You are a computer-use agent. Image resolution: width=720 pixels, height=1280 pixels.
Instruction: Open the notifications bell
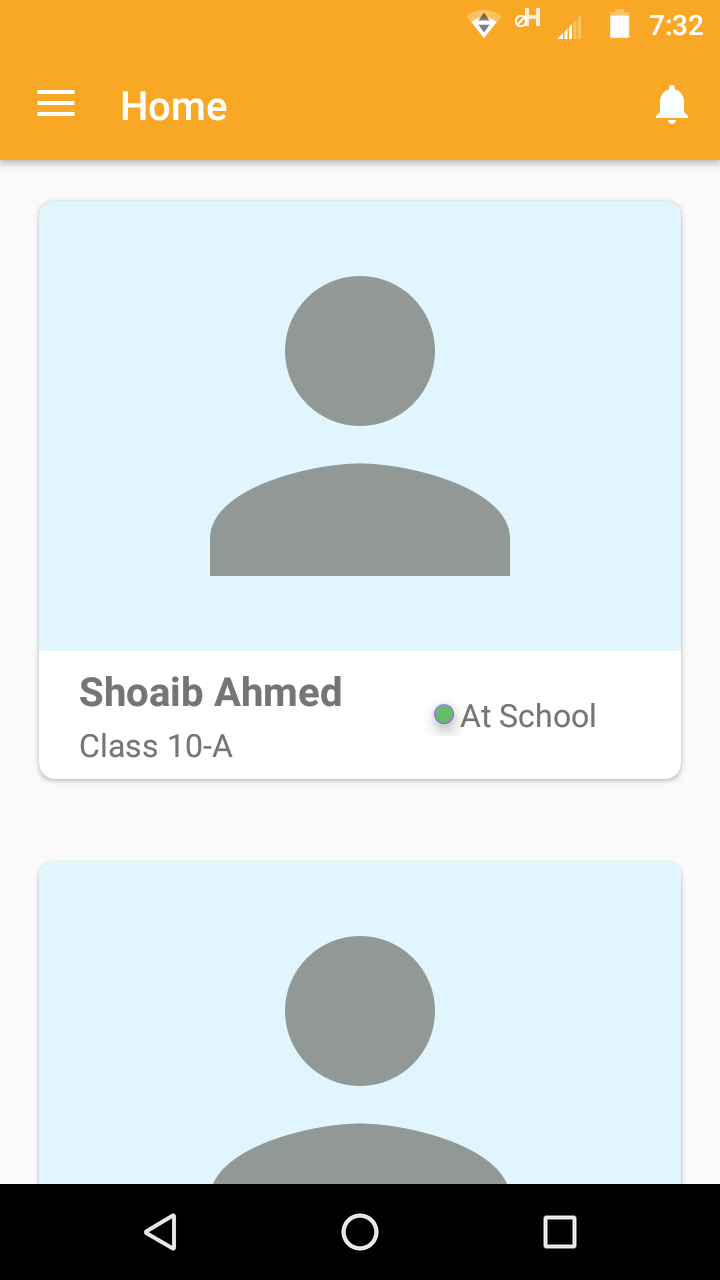tap(672, 104)
